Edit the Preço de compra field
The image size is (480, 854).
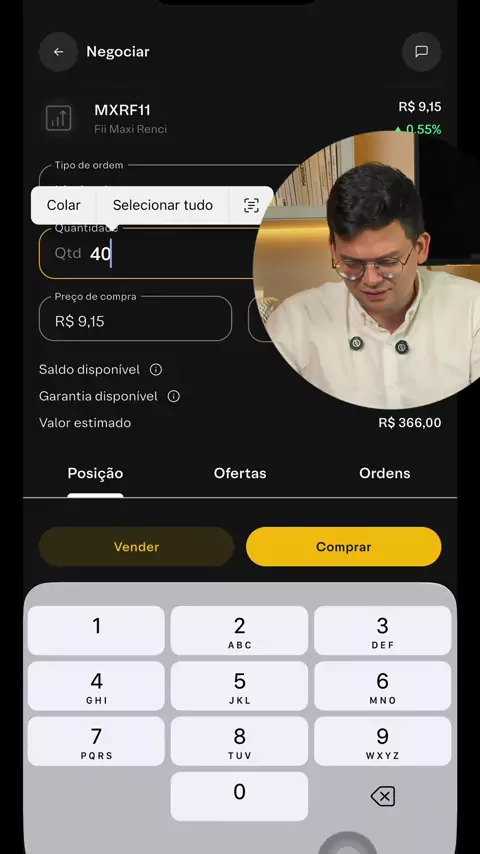[135, 321]
